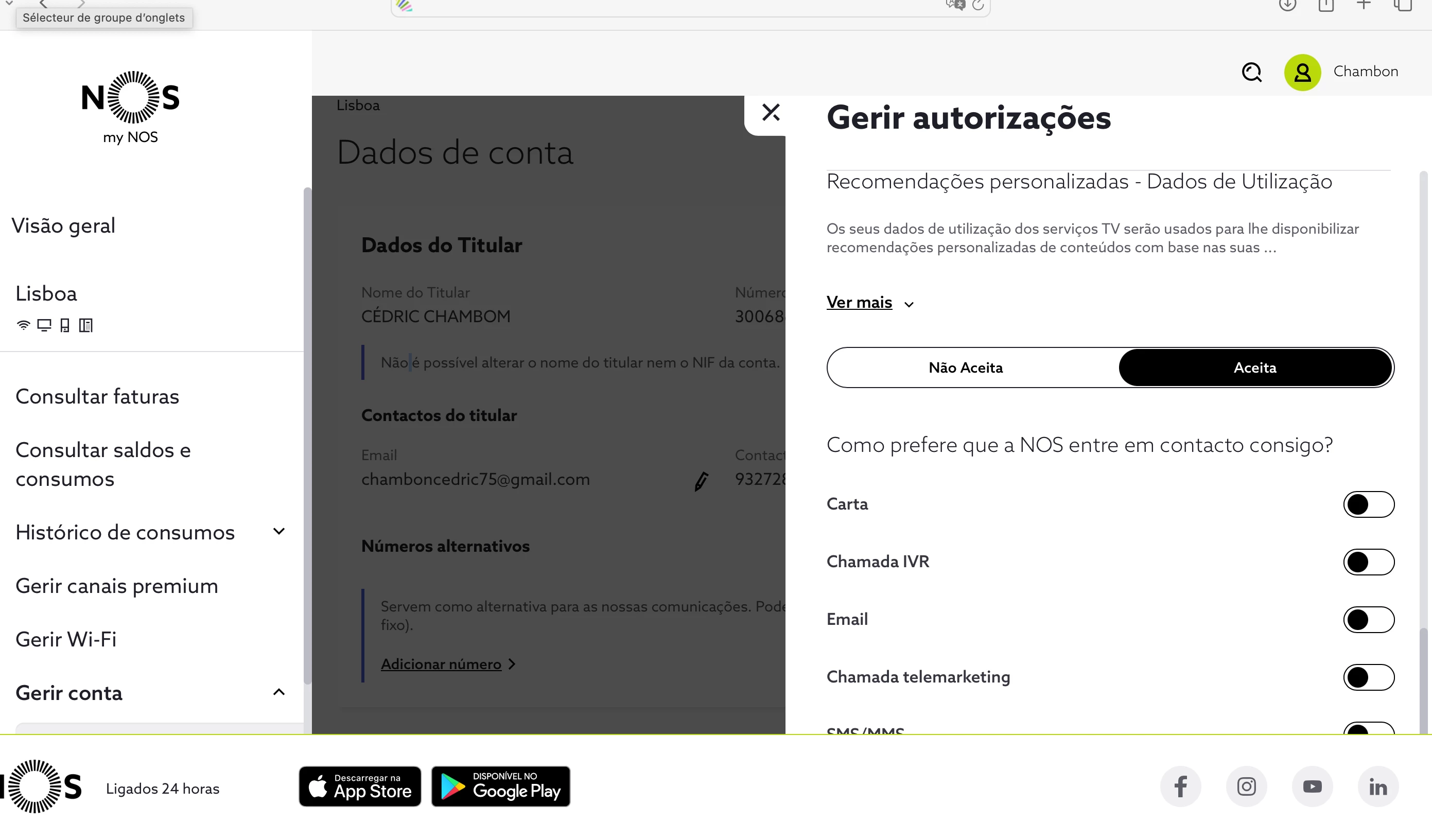Expand Ver mais details
Viewport: 1432px width, 840px height.
(869, 303)
